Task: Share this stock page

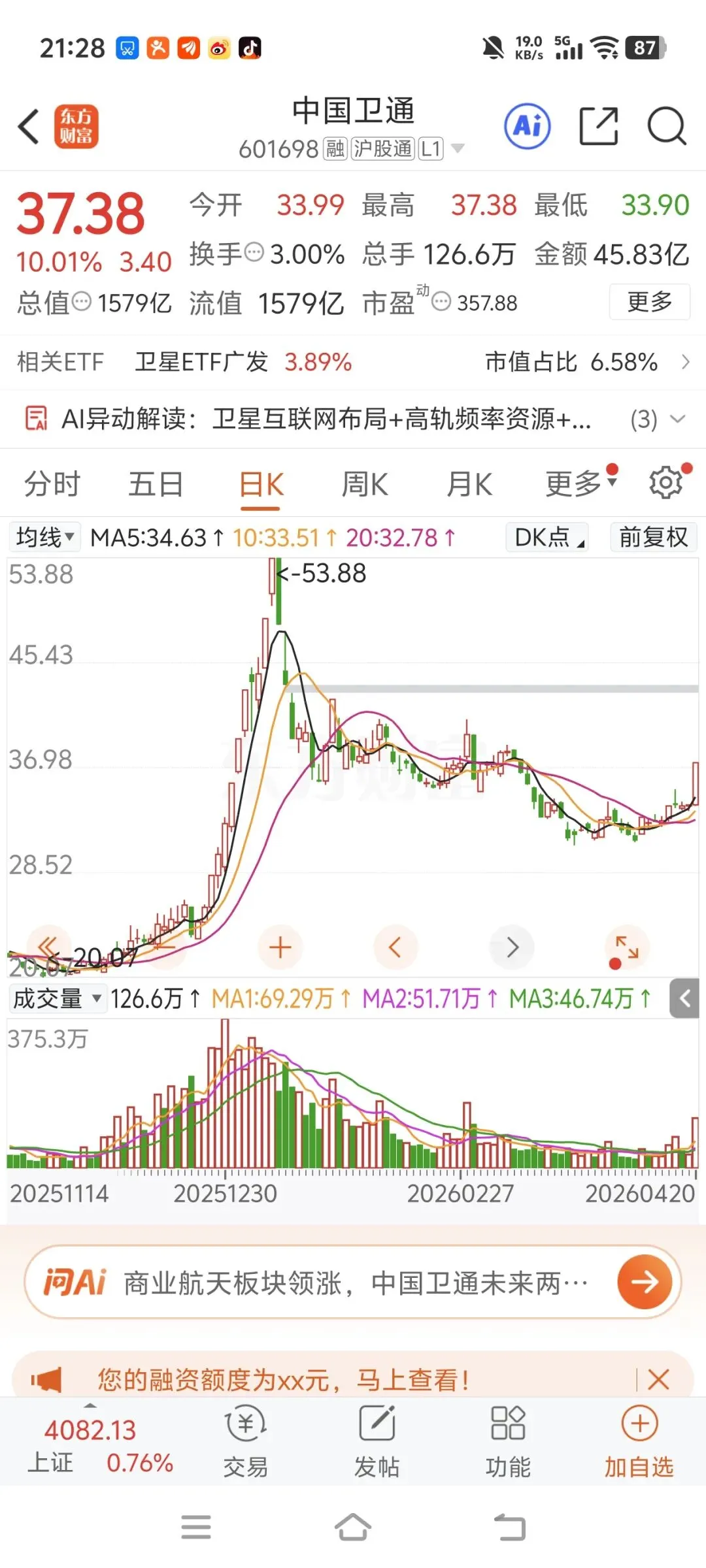Action: [598, 125]
